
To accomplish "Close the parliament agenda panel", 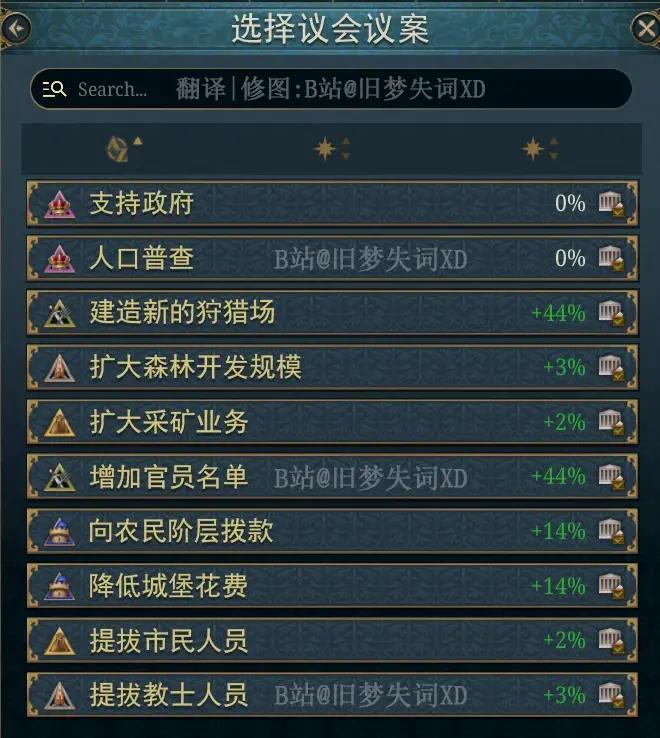I will (646, 29).
